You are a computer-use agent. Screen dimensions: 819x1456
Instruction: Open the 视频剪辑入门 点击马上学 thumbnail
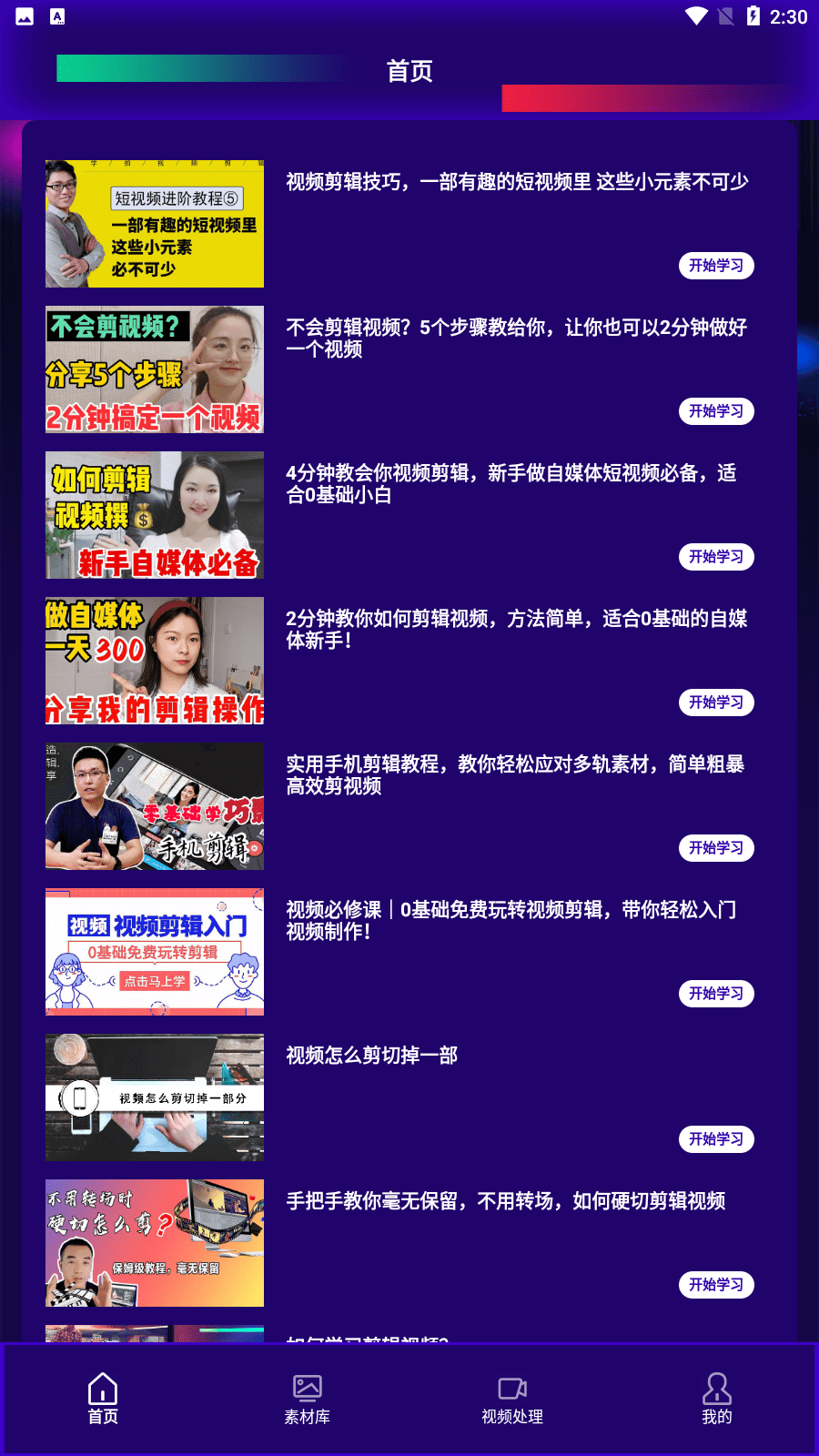(155, 952)
